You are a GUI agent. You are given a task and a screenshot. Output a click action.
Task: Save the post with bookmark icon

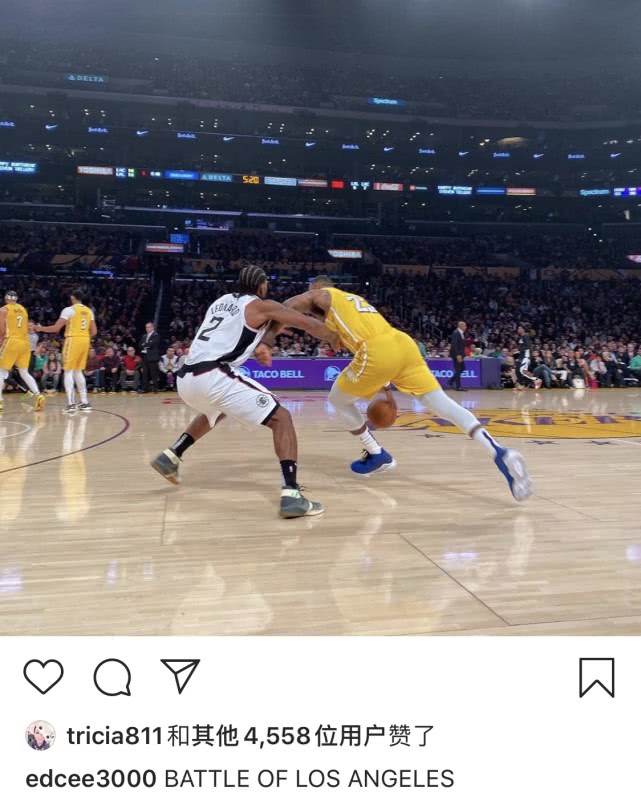click(x=596, y=677)
